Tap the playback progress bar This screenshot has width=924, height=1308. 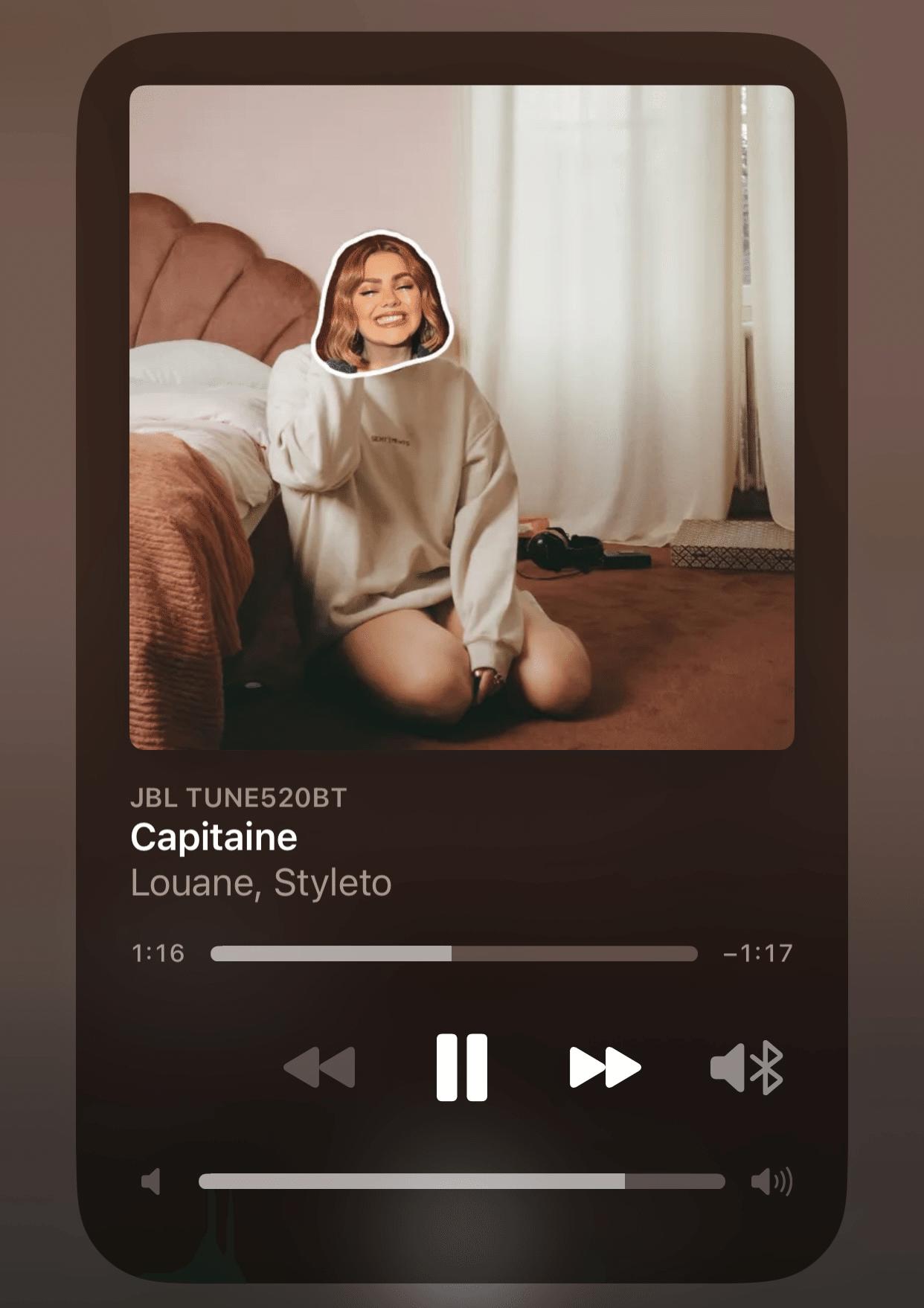pos(454,954)
